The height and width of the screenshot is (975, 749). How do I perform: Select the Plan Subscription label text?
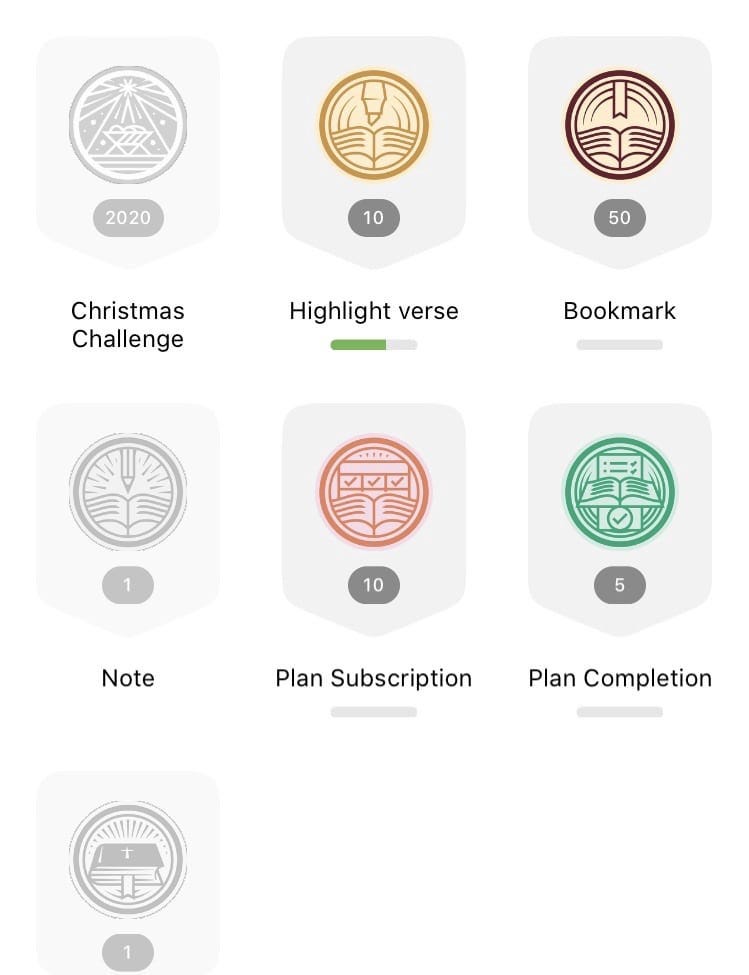(373, 678)
